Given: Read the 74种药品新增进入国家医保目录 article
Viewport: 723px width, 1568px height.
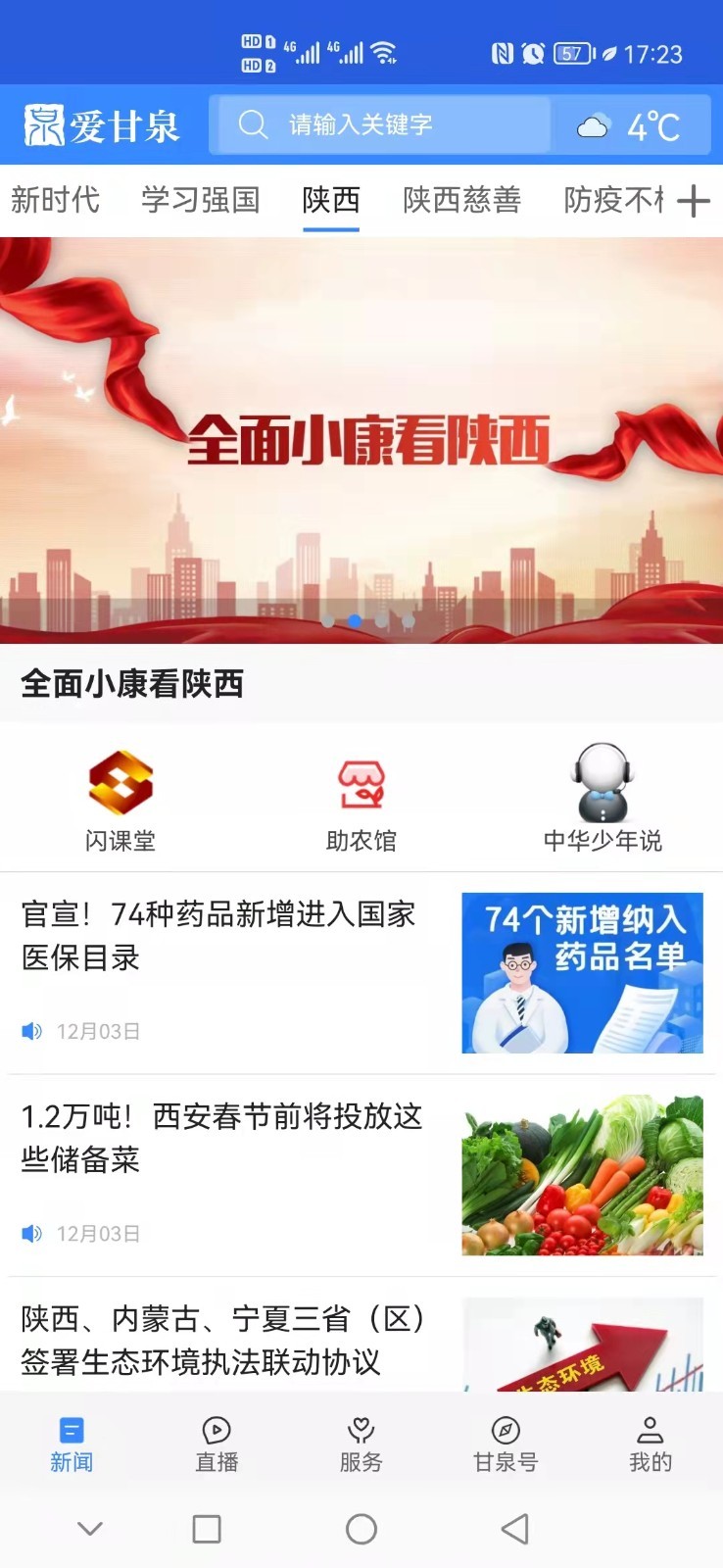Looking at the screenshot, I should click(x=218, y=936).
